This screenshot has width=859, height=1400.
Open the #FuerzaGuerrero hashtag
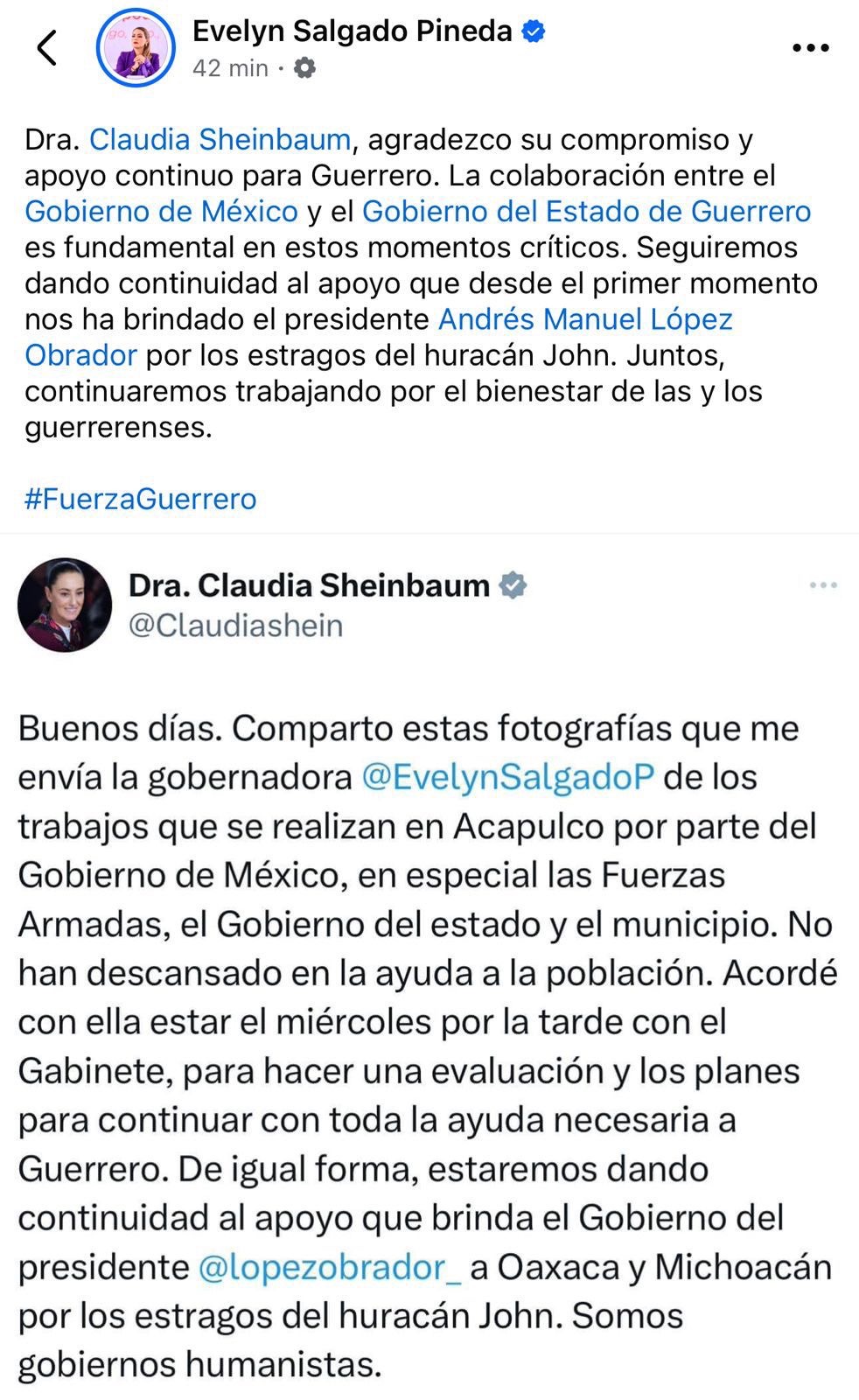click(x=141, y=499)
